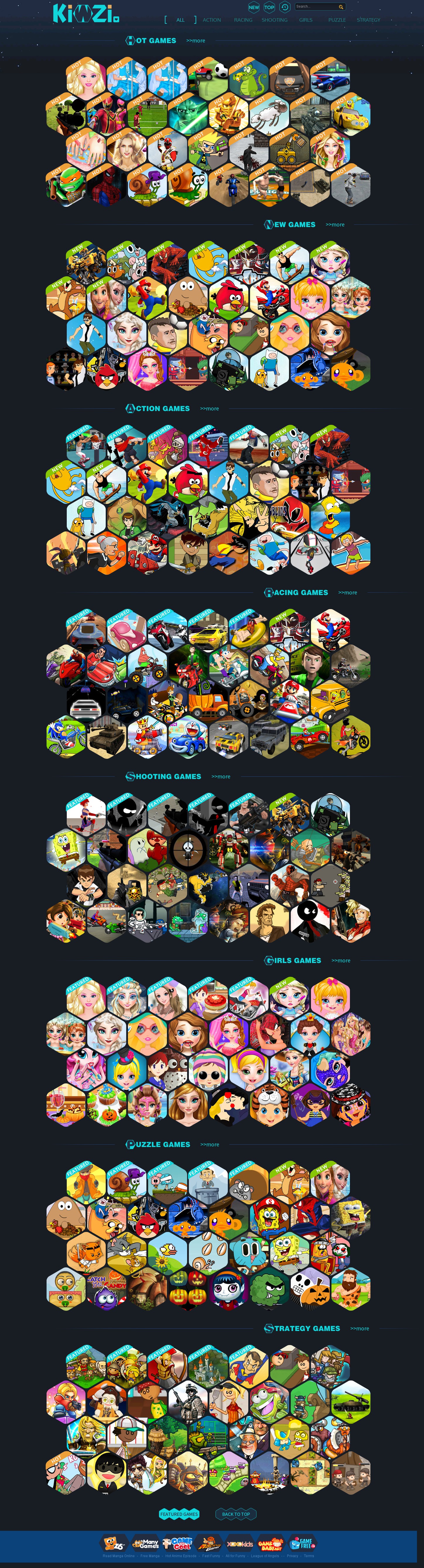Open the Game Baby partner site
This screenshot has height=1568, width=424.
pyautogui.click(x=270, y=1544)
